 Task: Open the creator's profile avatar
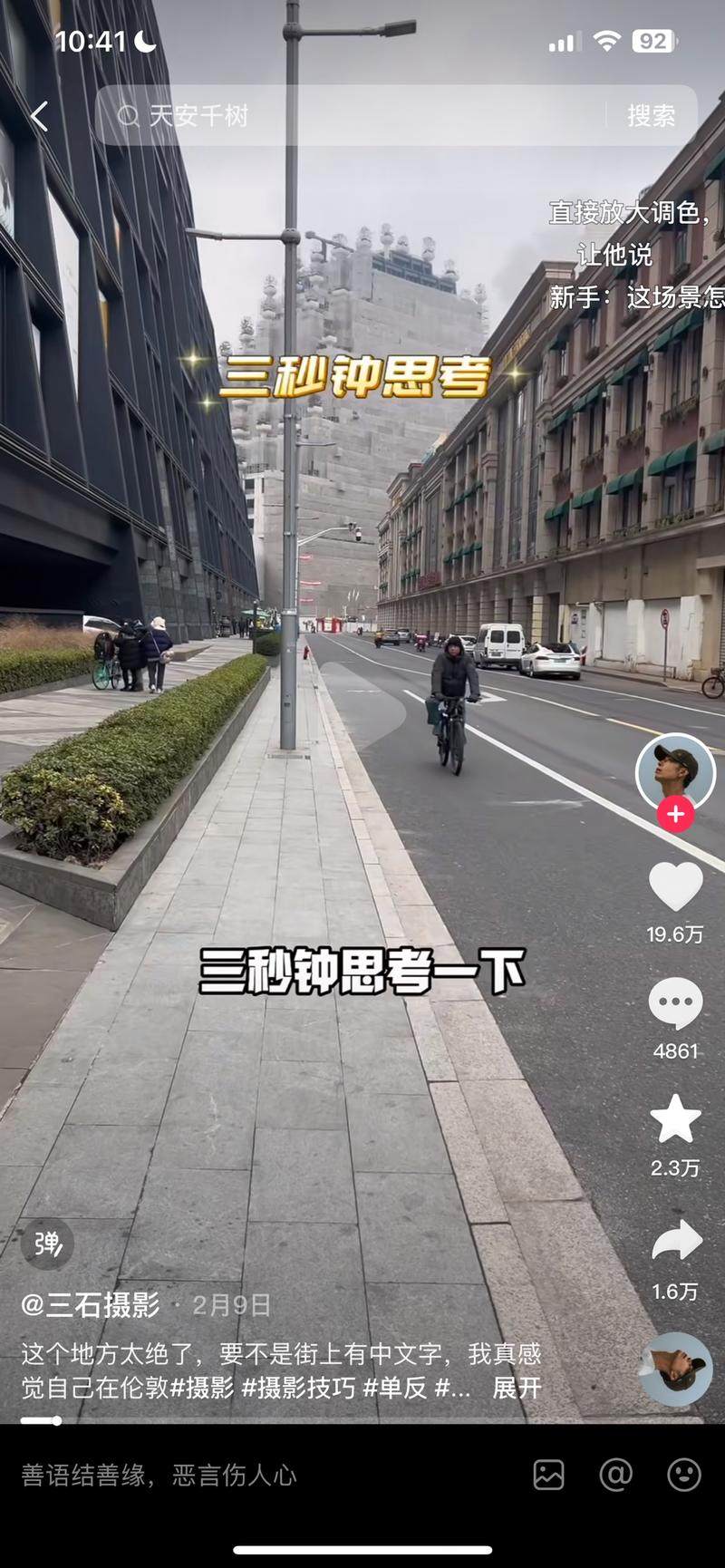point(675,771)
